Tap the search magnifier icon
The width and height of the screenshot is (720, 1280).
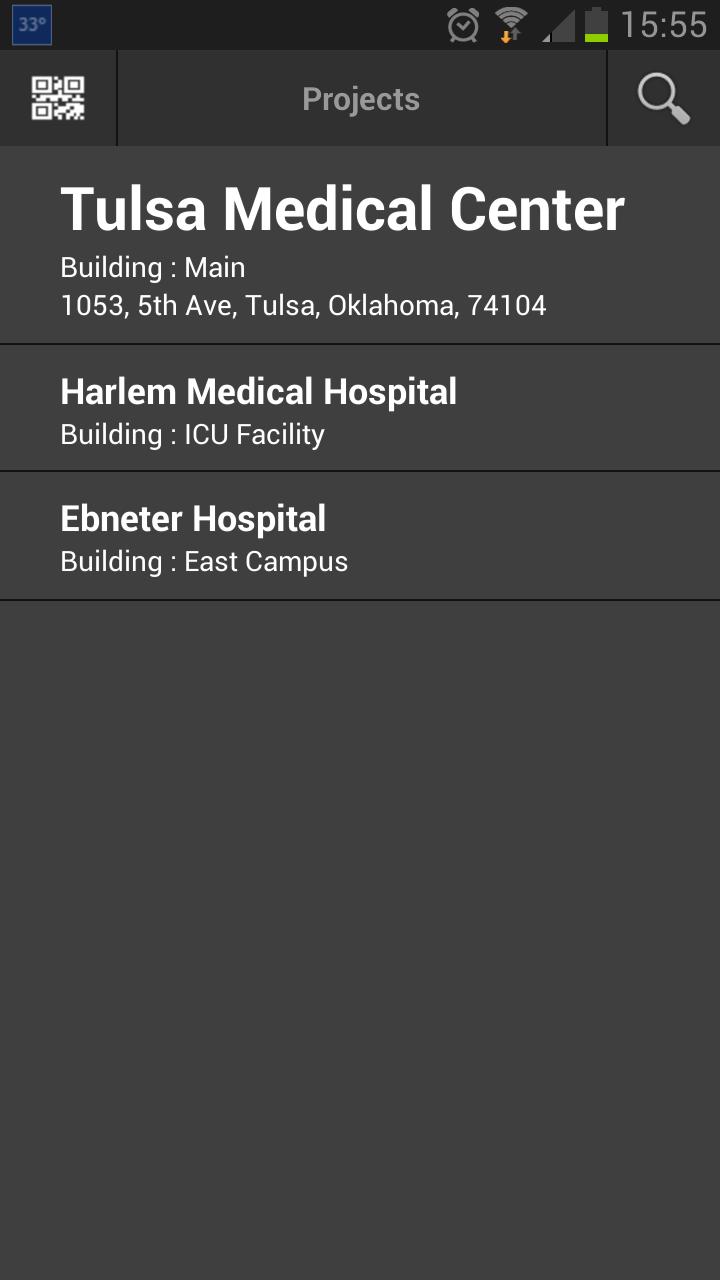coord(663,99)
